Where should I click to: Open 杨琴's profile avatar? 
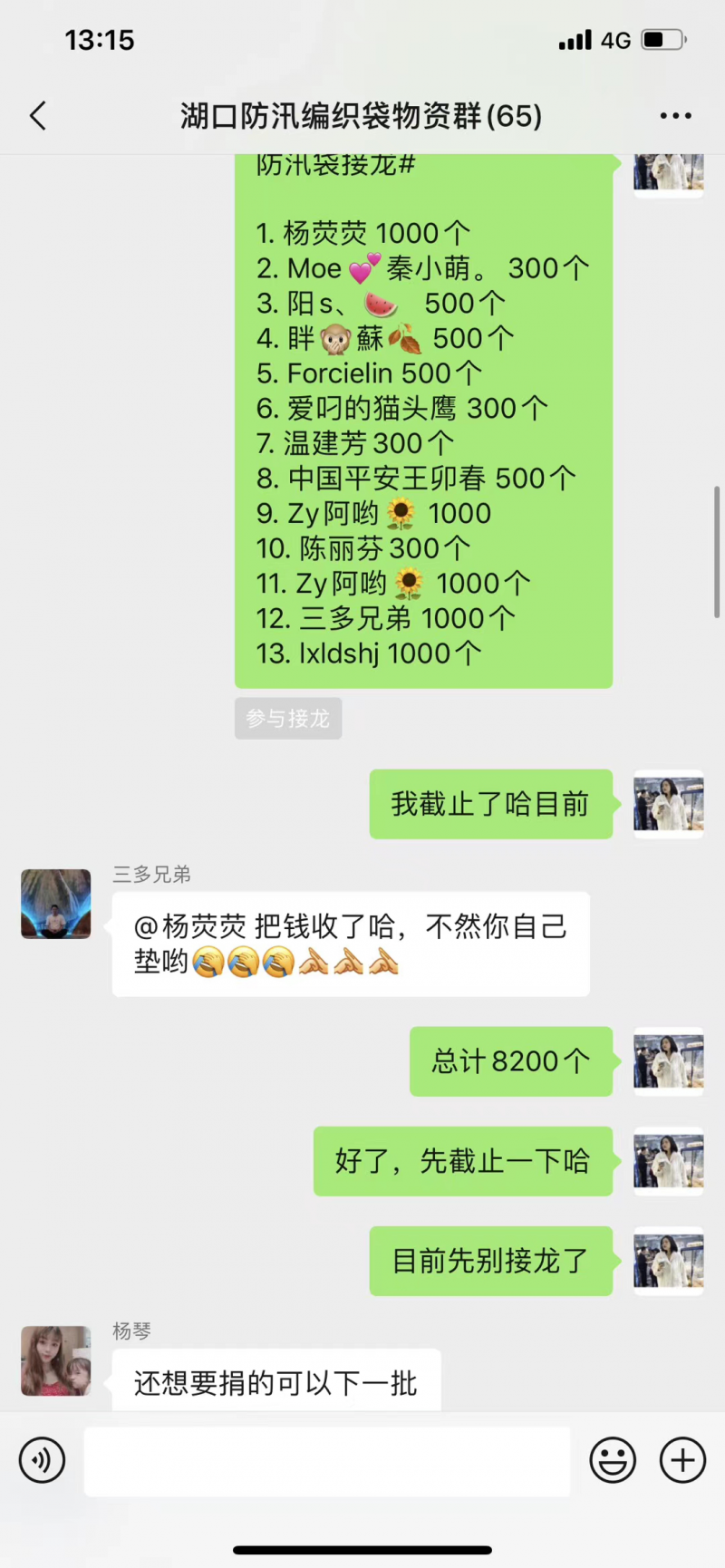tap(56, 1360)
